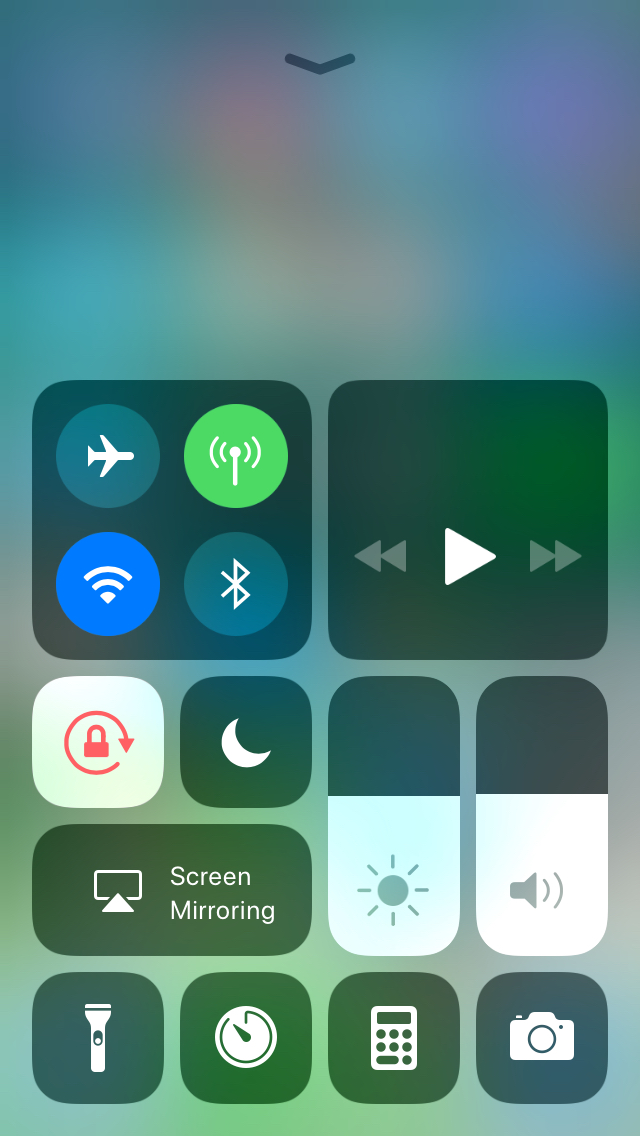Dismiss Control Center with the down chevron

pos(320,64)
